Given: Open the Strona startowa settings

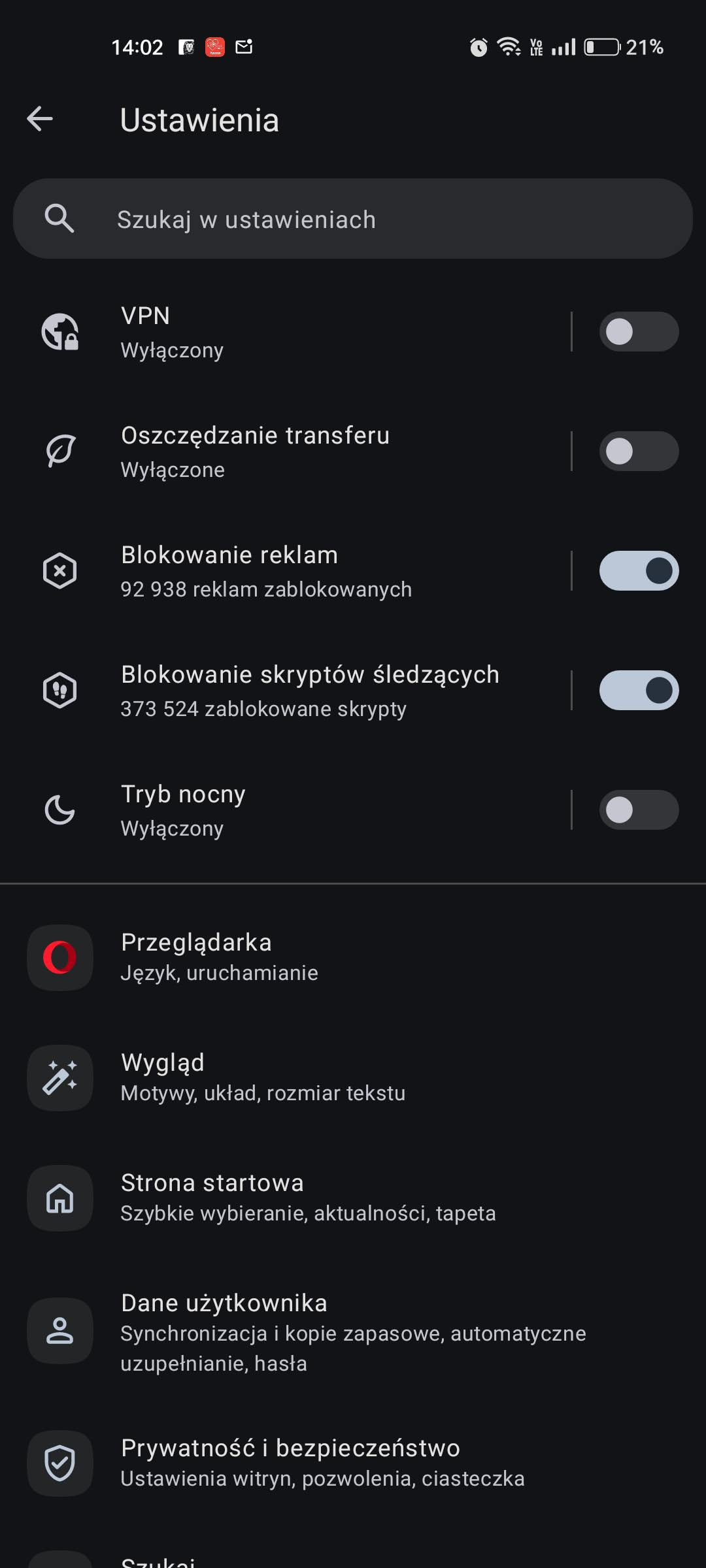Looking at the screenshot, I should click(353, 1198).
